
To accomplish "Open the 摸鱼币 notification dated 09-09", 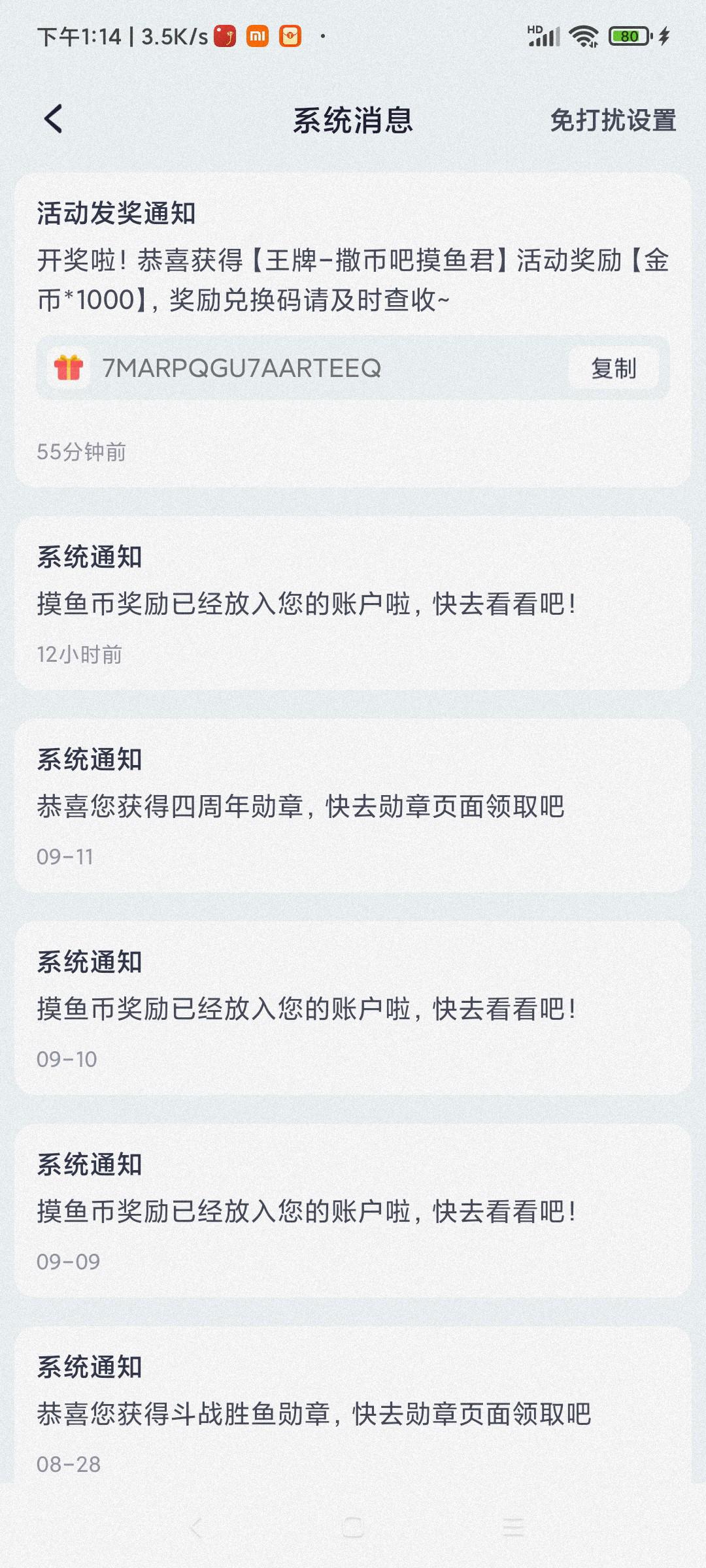I will point(353,1211).
